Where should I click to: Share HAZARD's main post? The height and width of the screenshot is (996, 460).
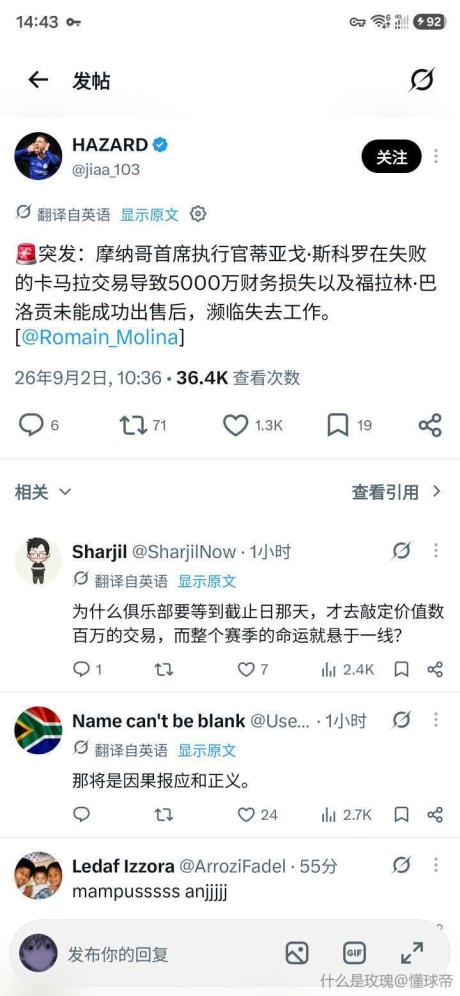click(430, 425)
